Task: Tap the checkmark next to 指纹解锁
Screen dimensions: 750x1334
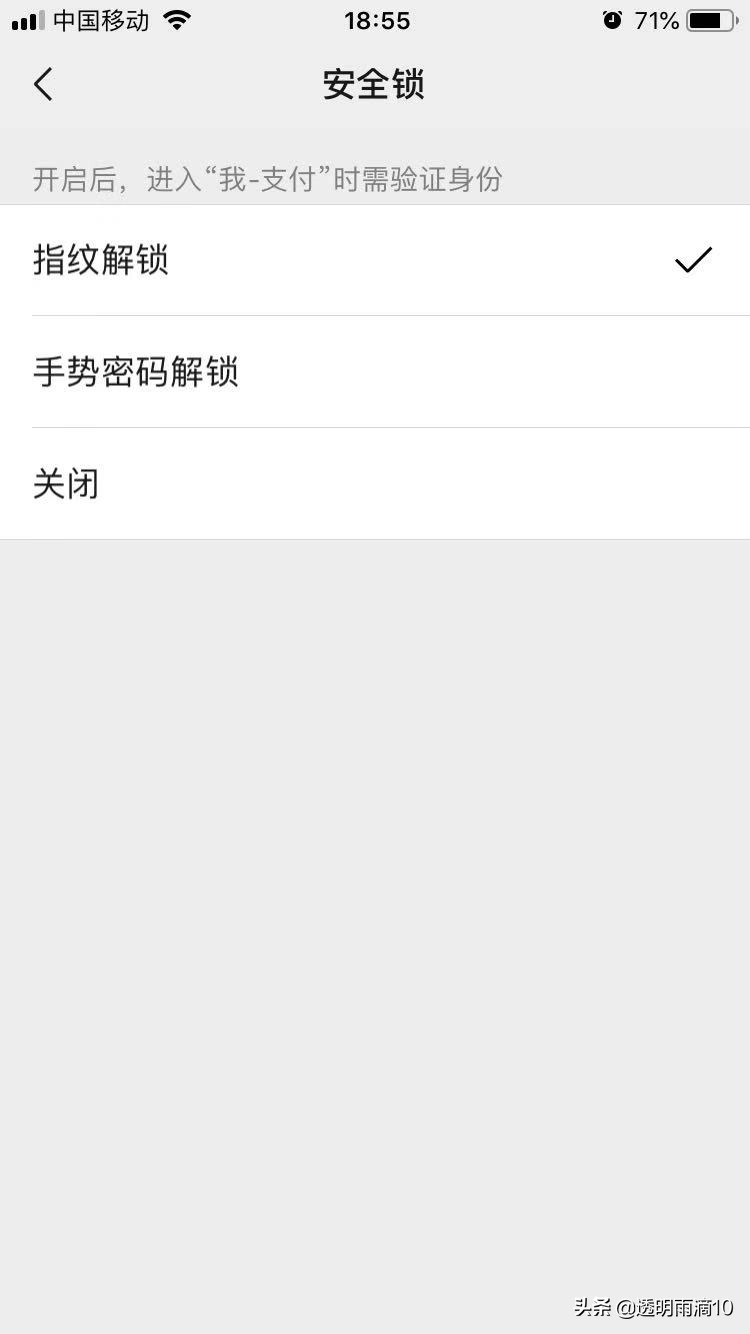Action: point(694,259)
